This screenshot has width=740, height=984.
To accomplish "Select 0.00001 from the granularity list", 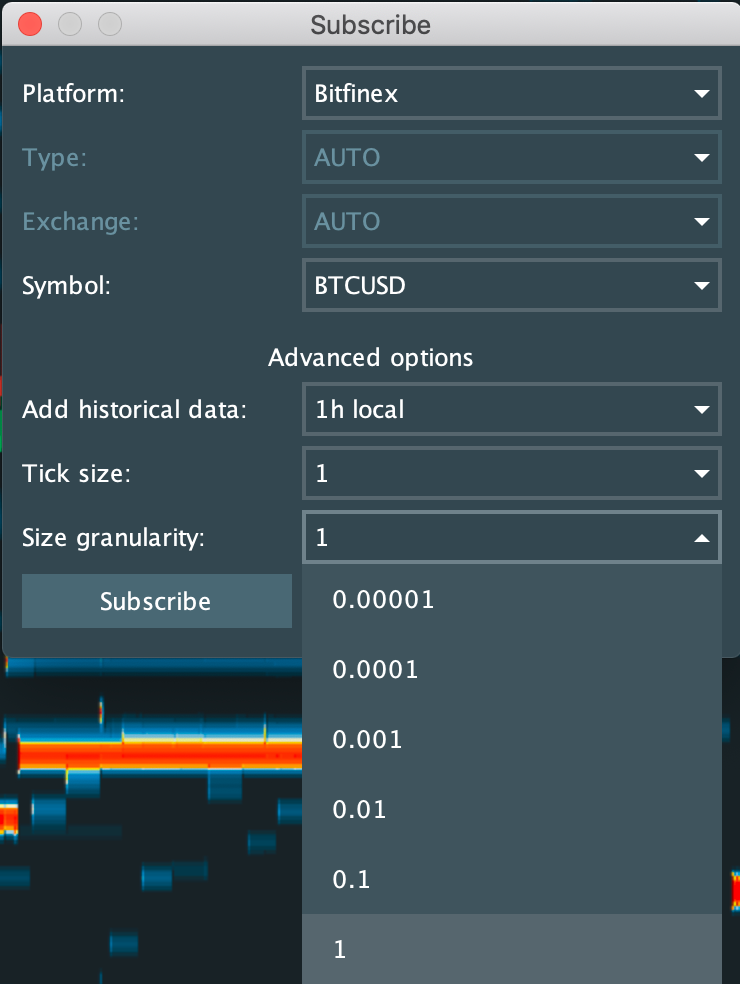I will tap(511, 600).
